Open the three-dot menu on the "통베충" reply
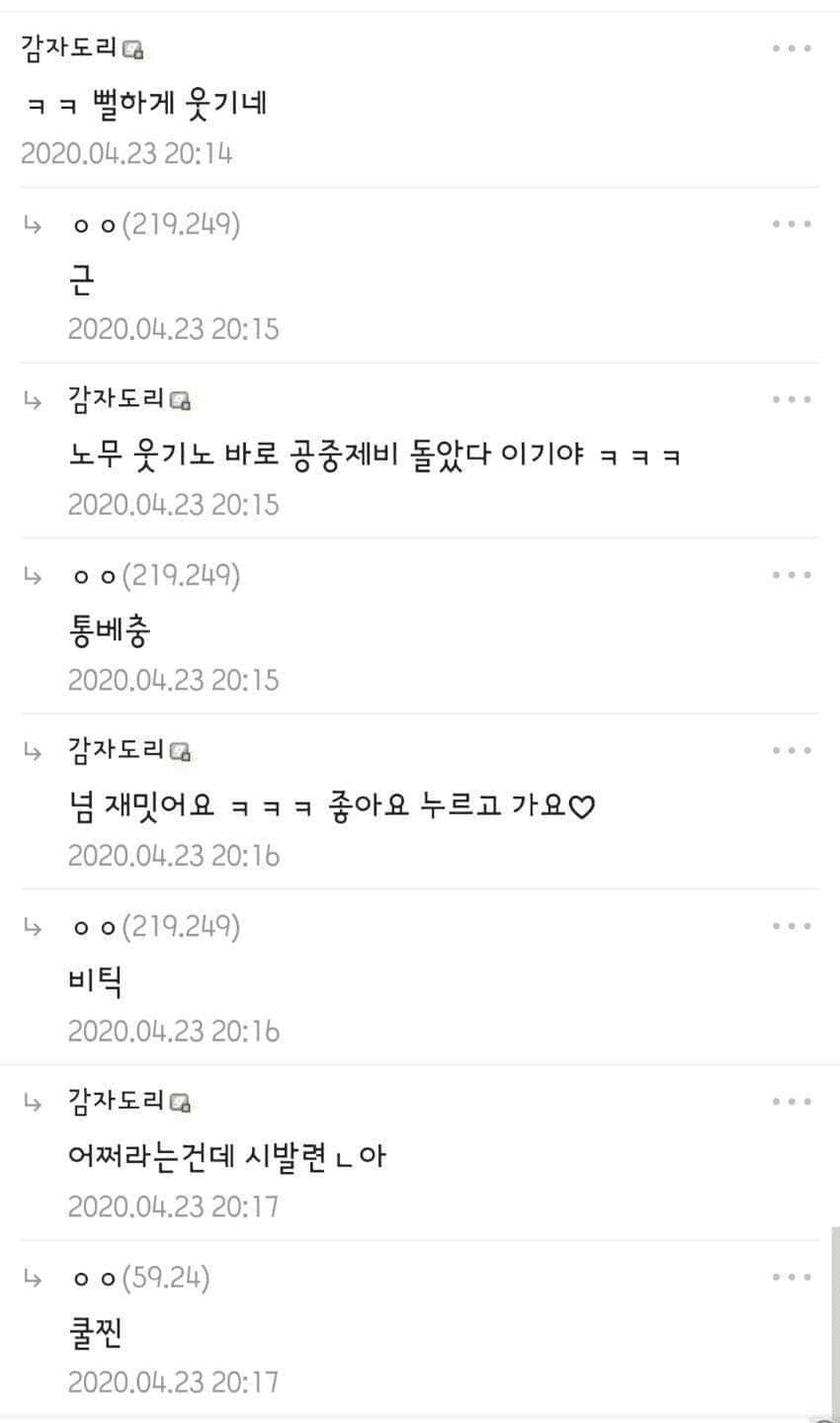 click(792, 575)
